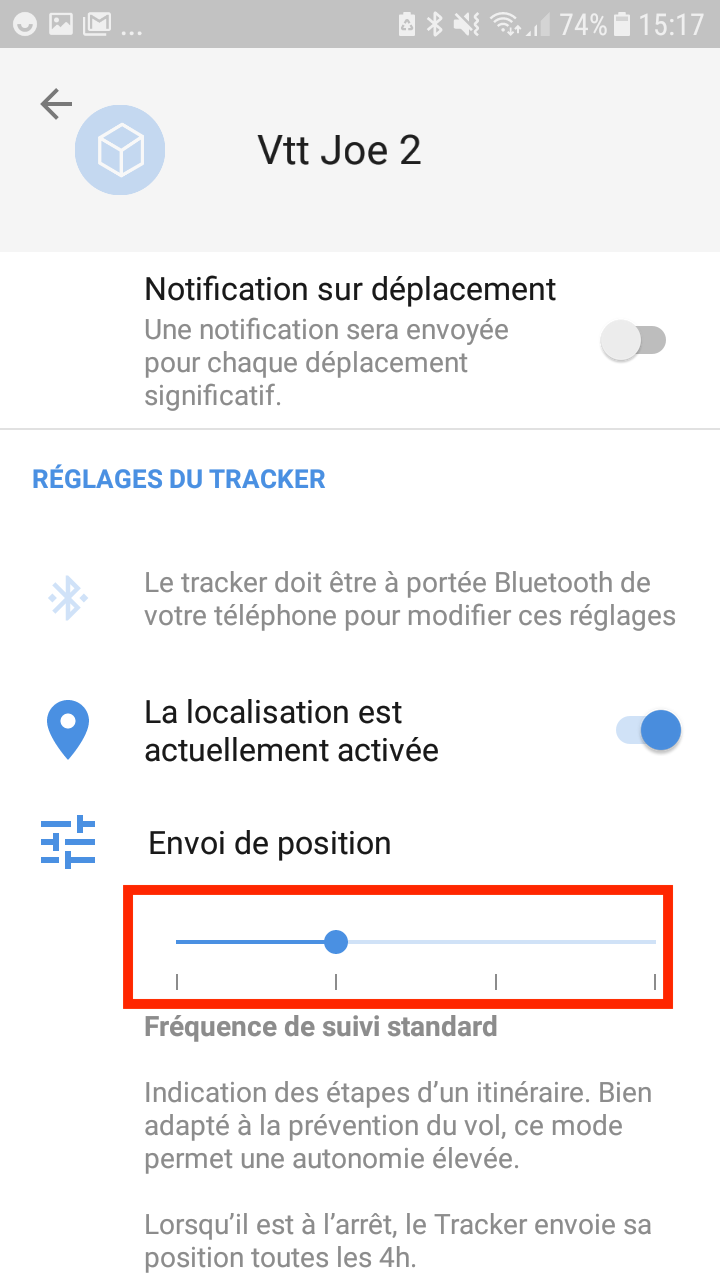Go back using the arrow icon
Viewport: 720px width, 1280px height.
56,104
